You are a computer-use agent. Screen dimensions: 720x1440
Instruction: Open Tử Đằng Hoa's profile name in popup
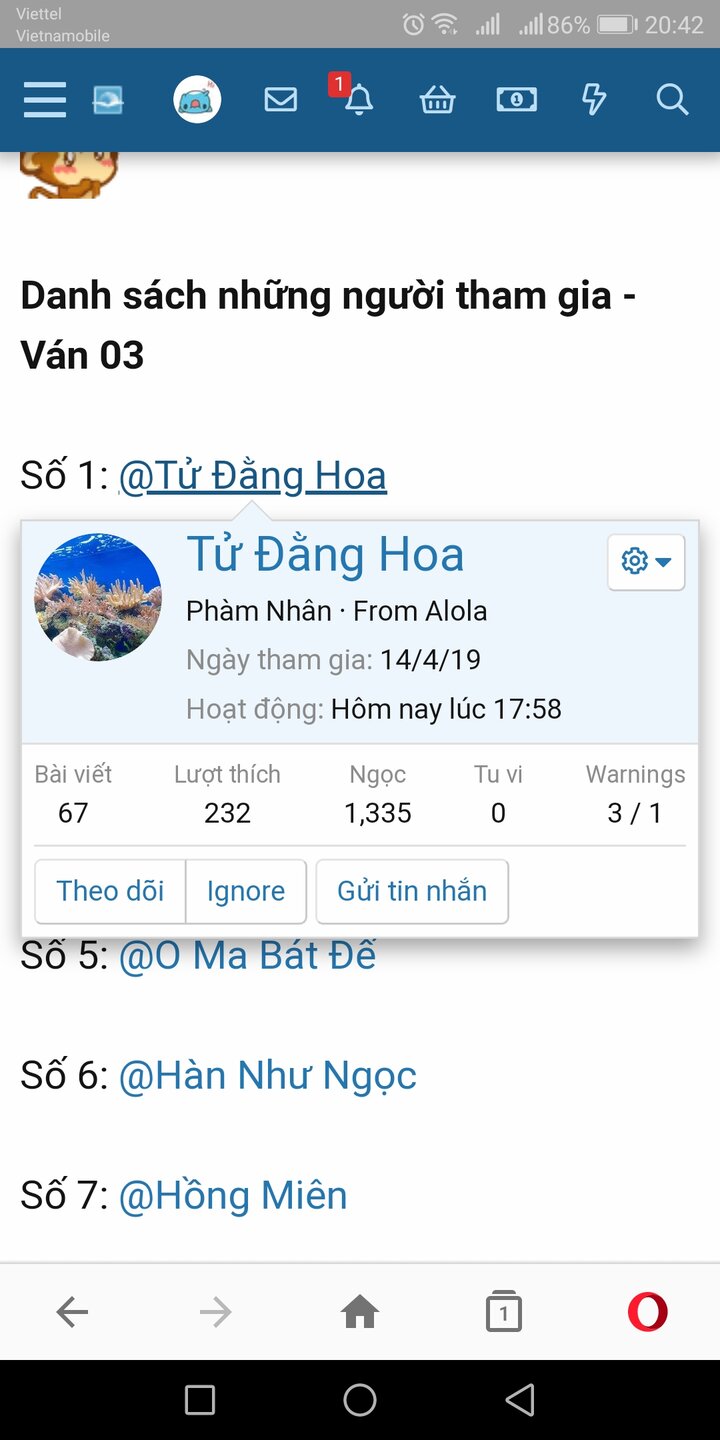325,555
